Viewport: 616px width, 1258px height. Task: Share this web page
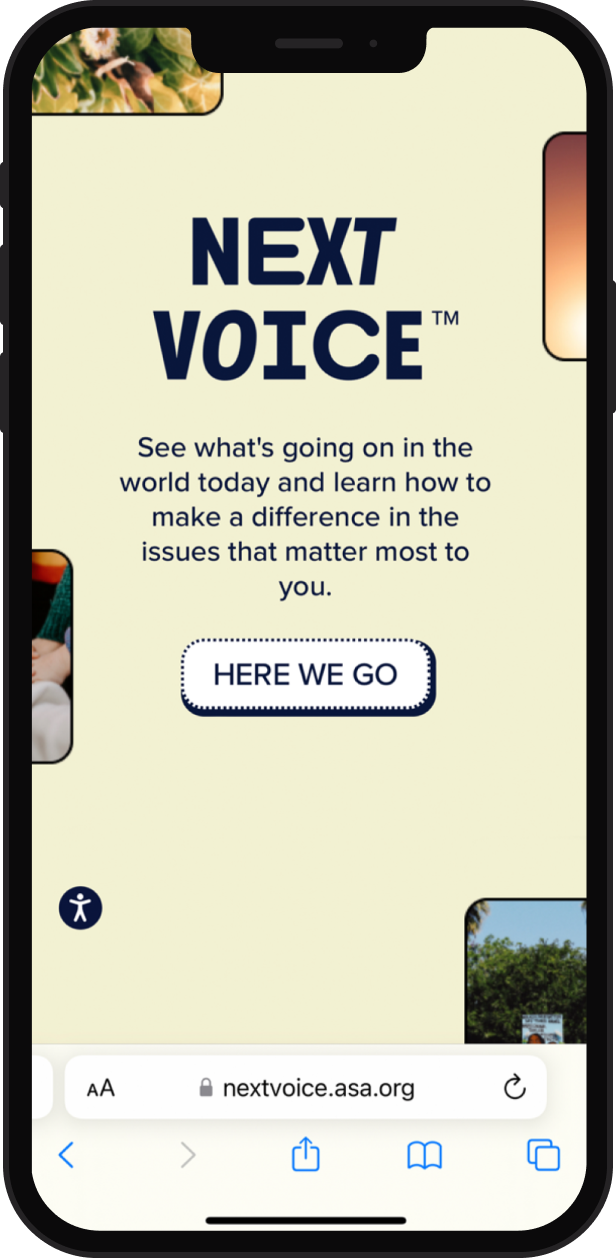point(305,1156)
